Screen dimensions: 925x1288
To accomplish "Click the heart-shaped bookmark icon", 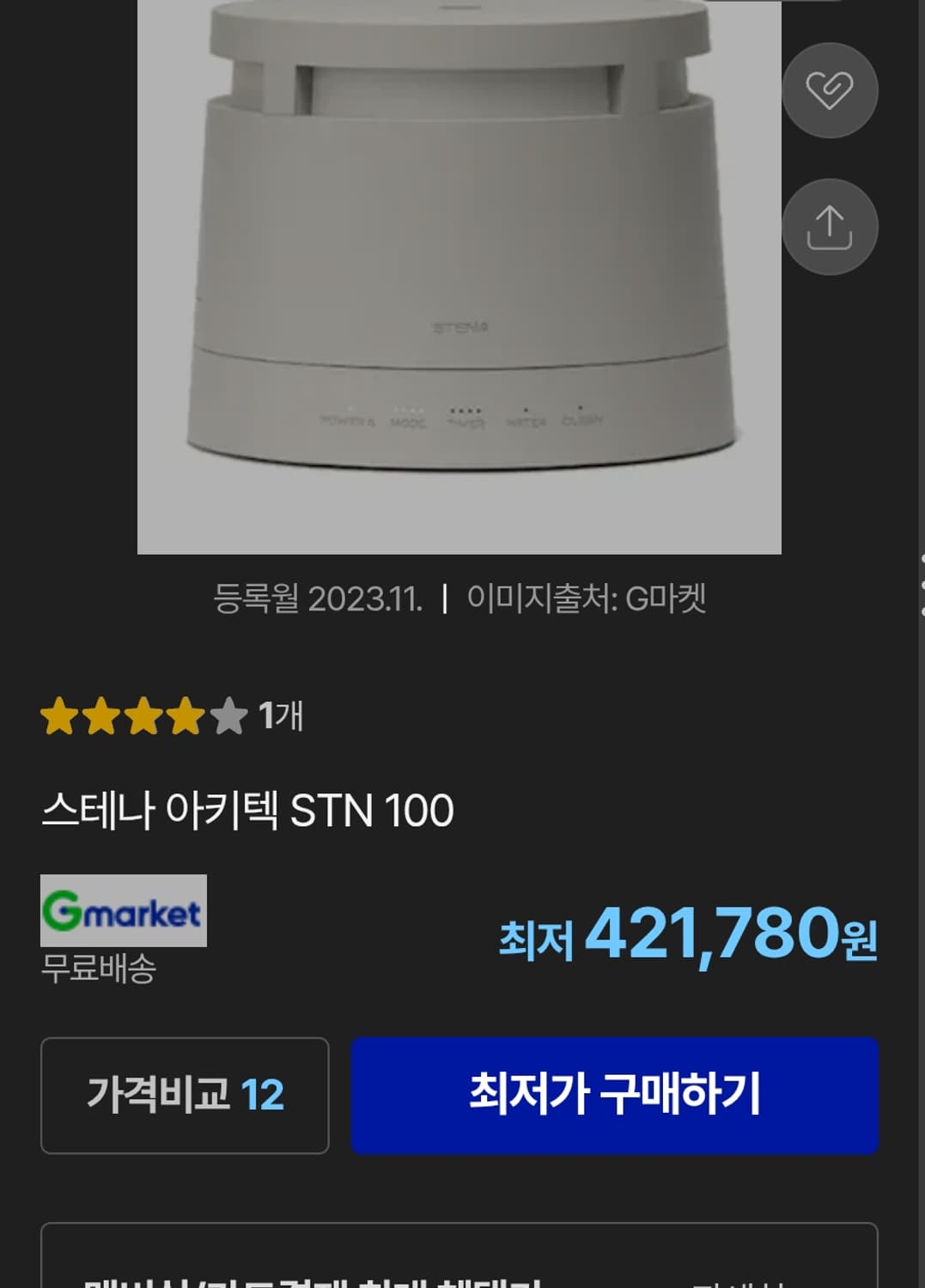I will pos(828,91).
